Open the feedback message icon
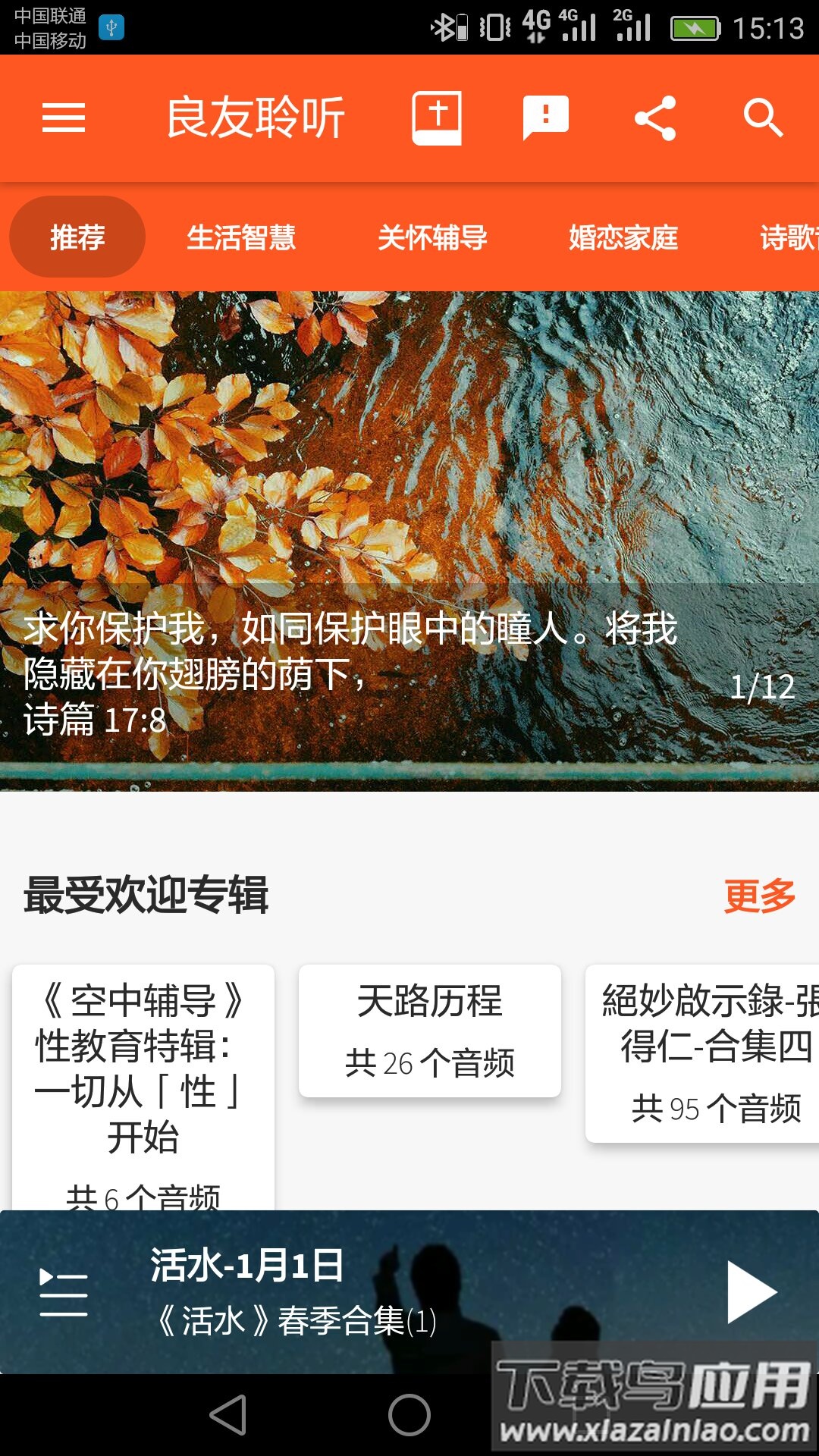 point(544,118)
